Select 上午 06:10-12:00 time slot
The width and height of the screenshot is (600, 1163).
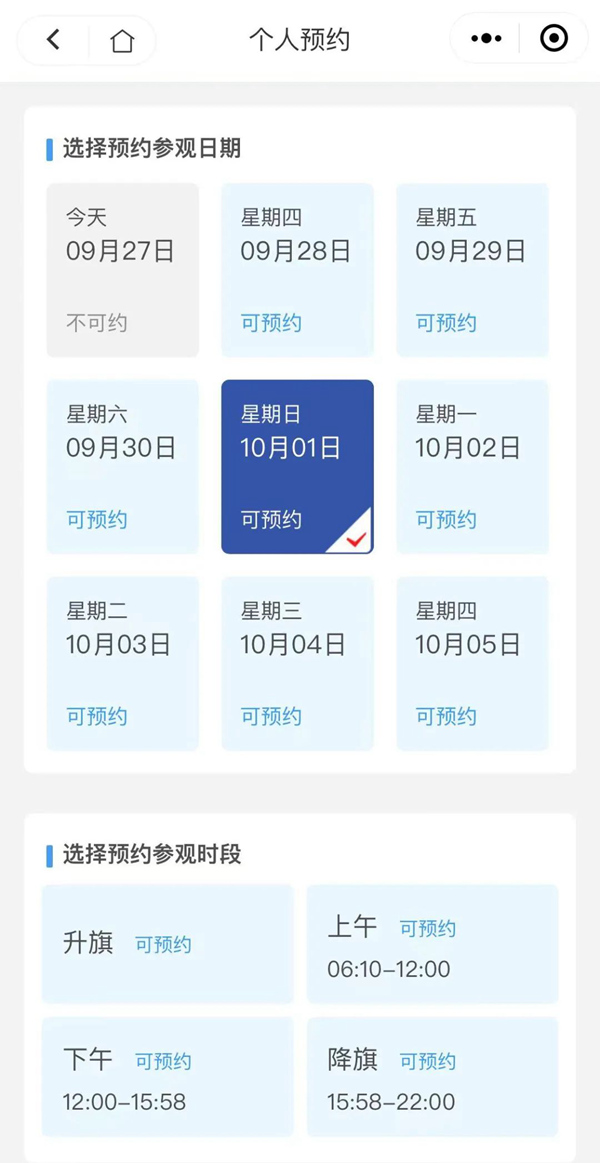pyautogui.click(x=432, y=944)
